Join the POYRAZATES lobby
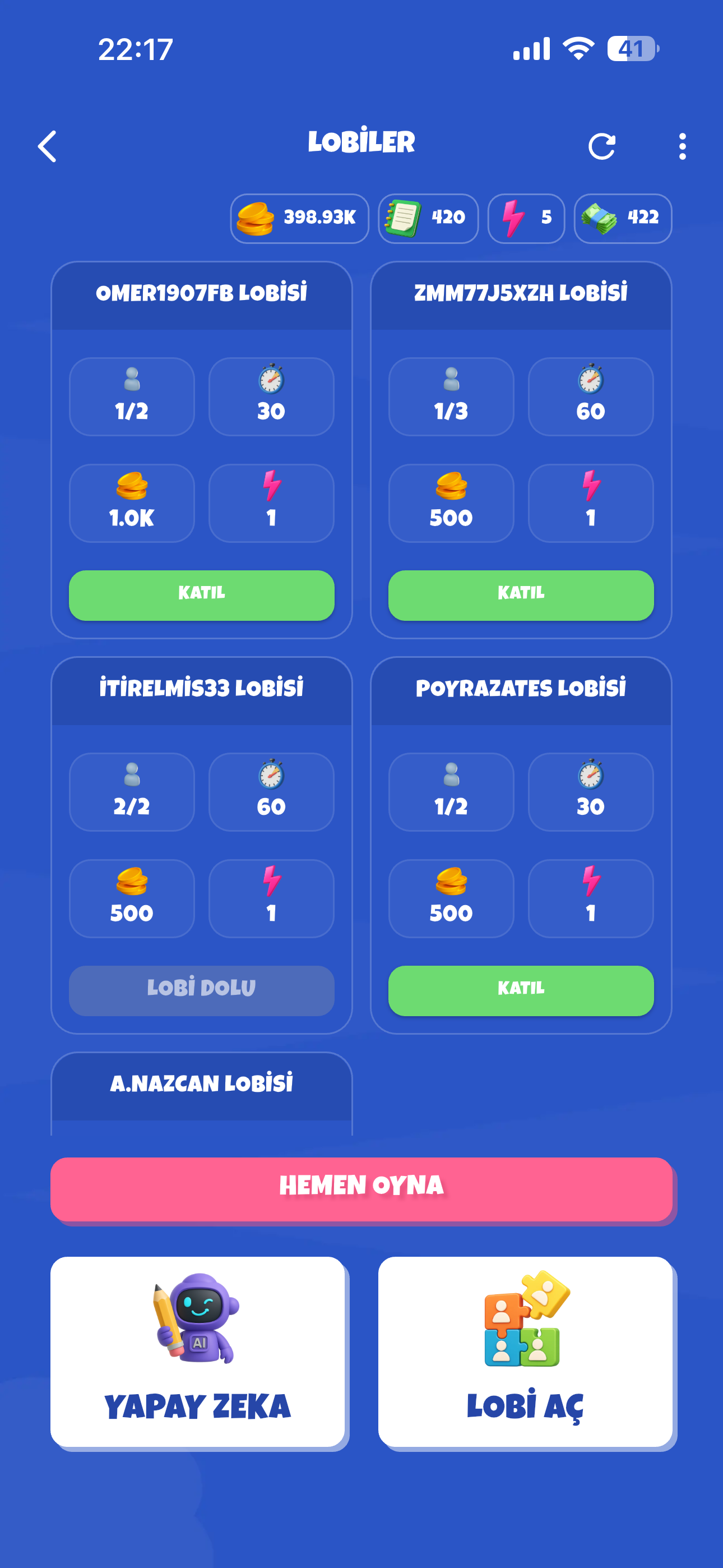Viewport: 723px width, 1568px height. [521, 990]
